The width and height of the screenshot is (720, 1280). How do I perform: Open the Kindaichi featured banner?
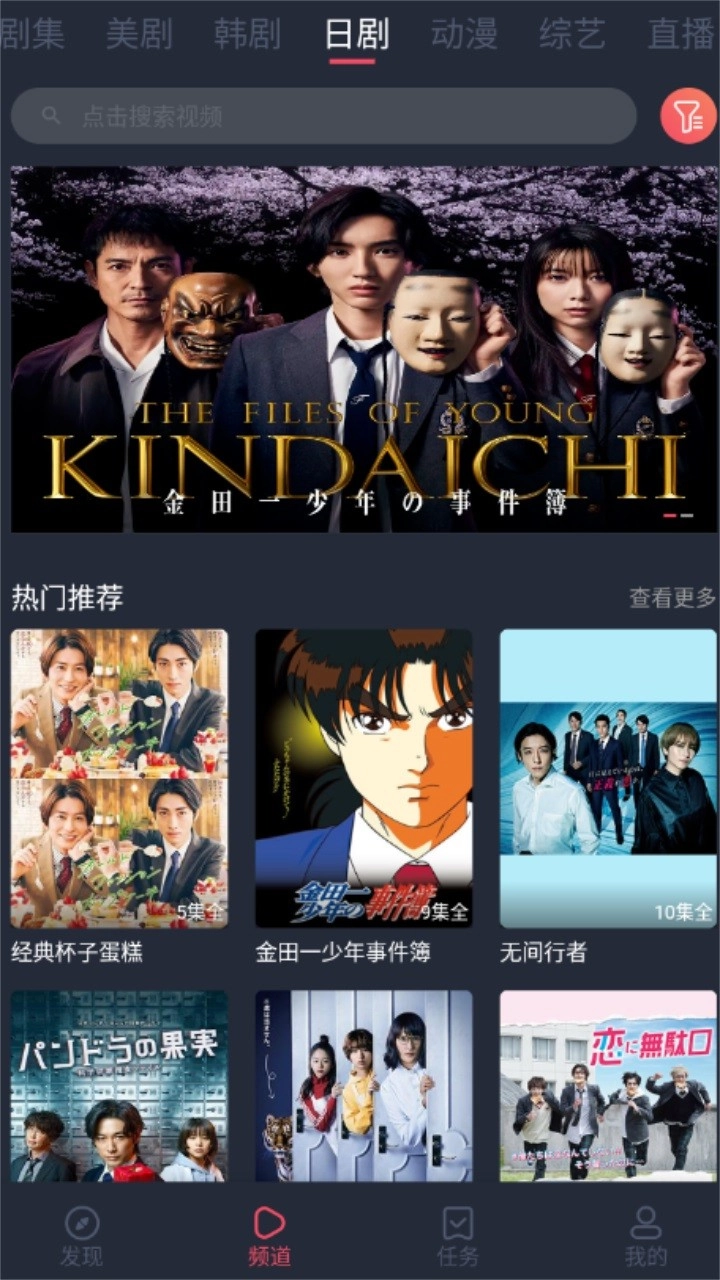364,349
